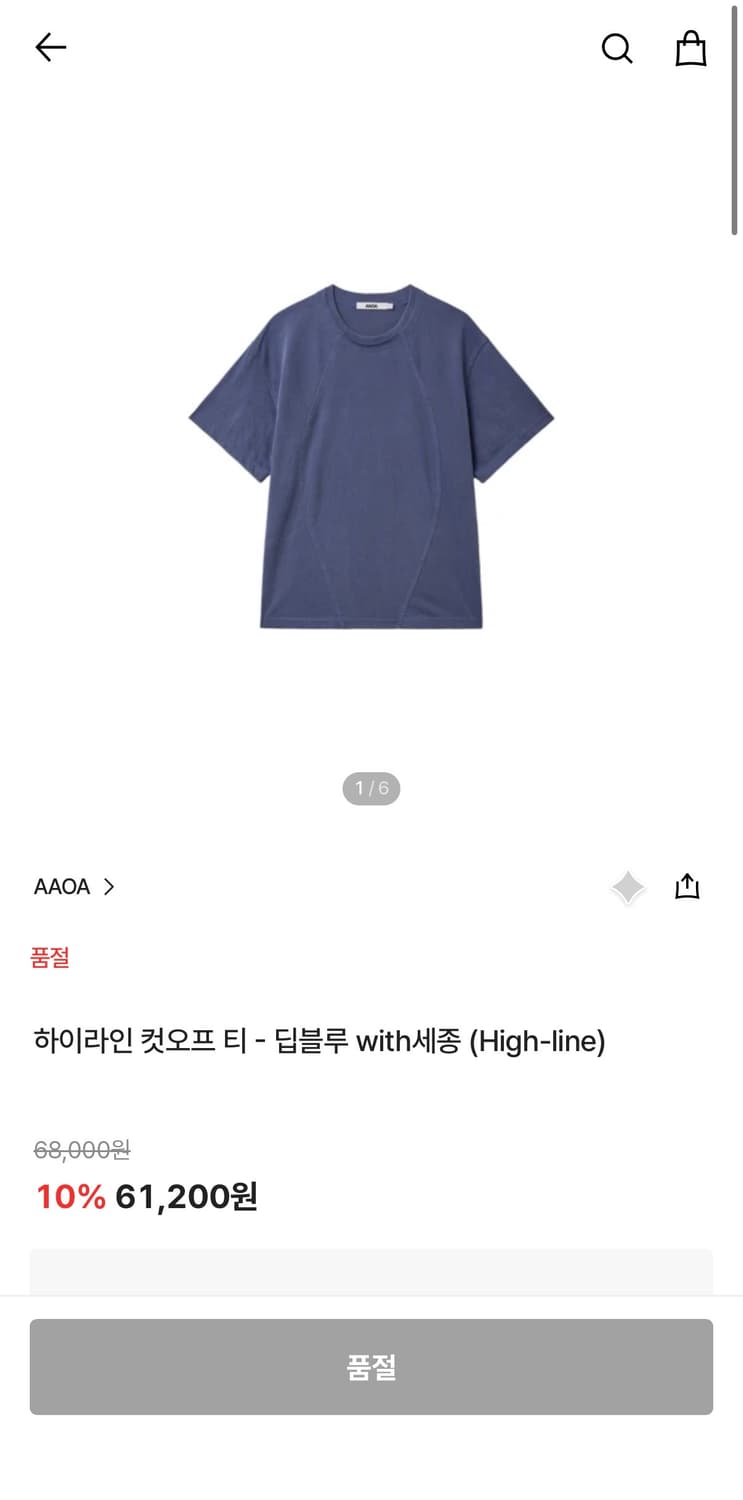Open the search with the magnifier icon
The width and height of the screenshot is (743, 1500).
[x=617, y=48]
